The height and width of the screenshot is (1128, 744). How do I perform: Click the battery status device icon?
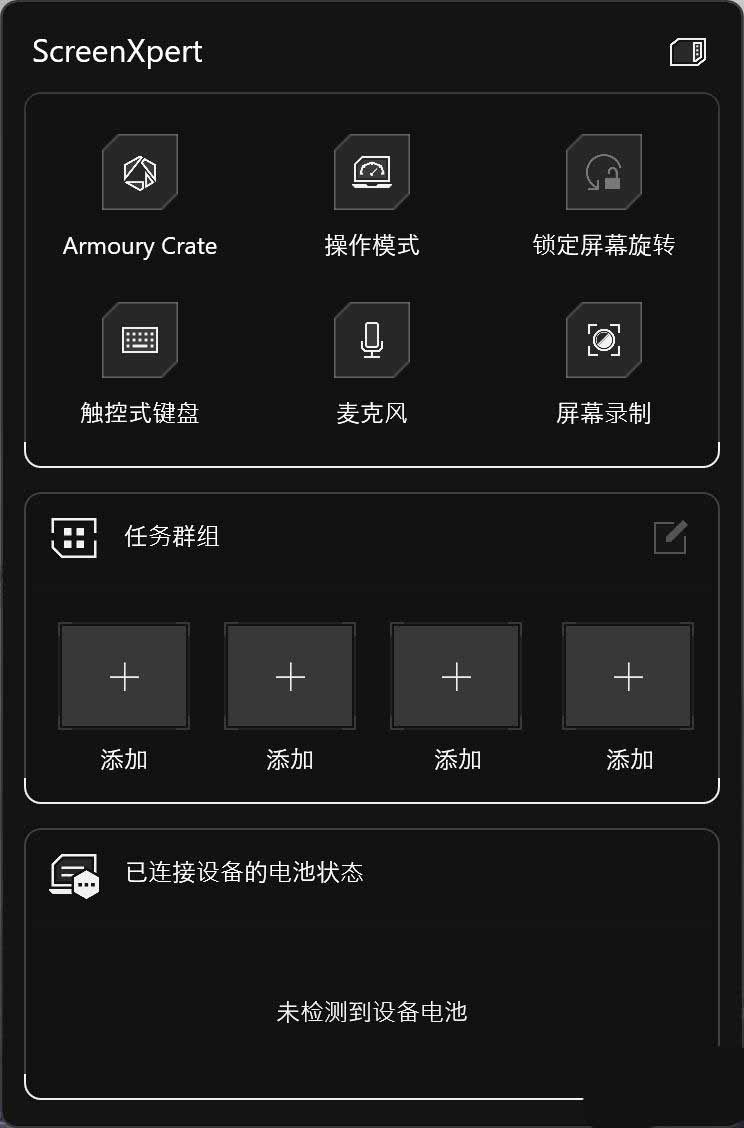73,872
